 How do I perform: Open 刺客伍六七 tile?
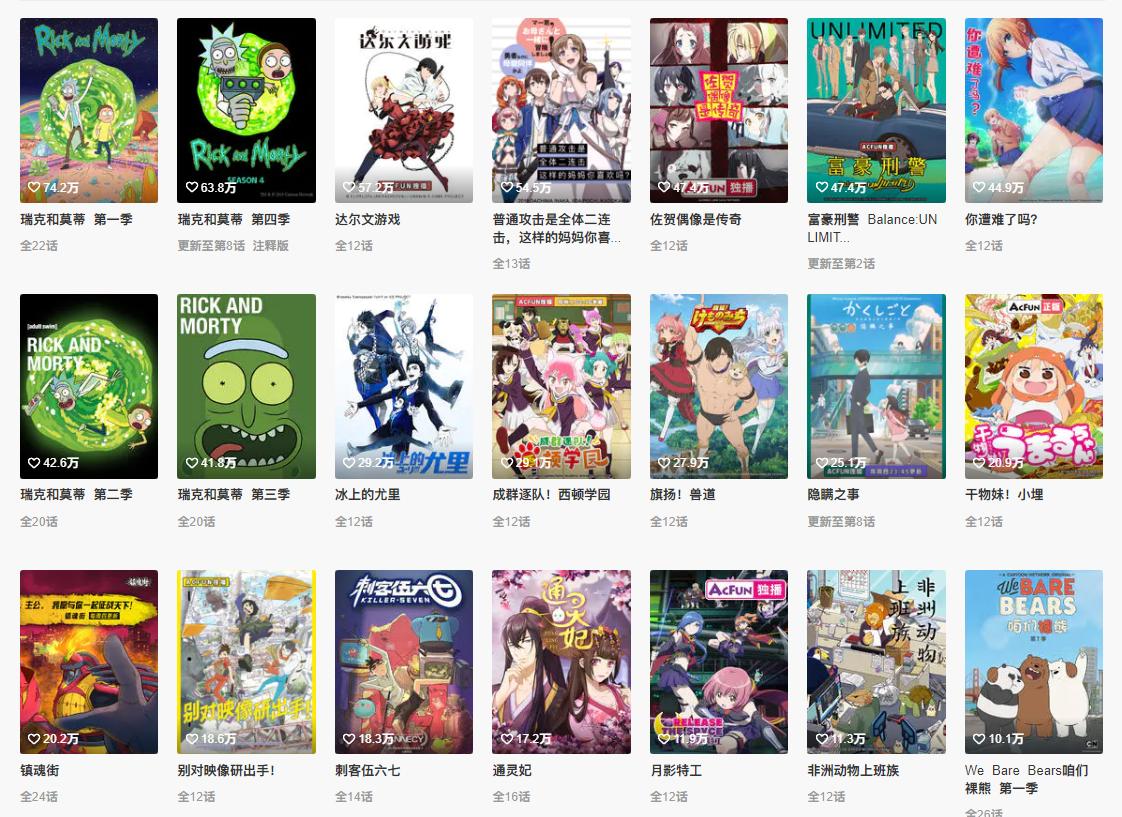(403, 661)
